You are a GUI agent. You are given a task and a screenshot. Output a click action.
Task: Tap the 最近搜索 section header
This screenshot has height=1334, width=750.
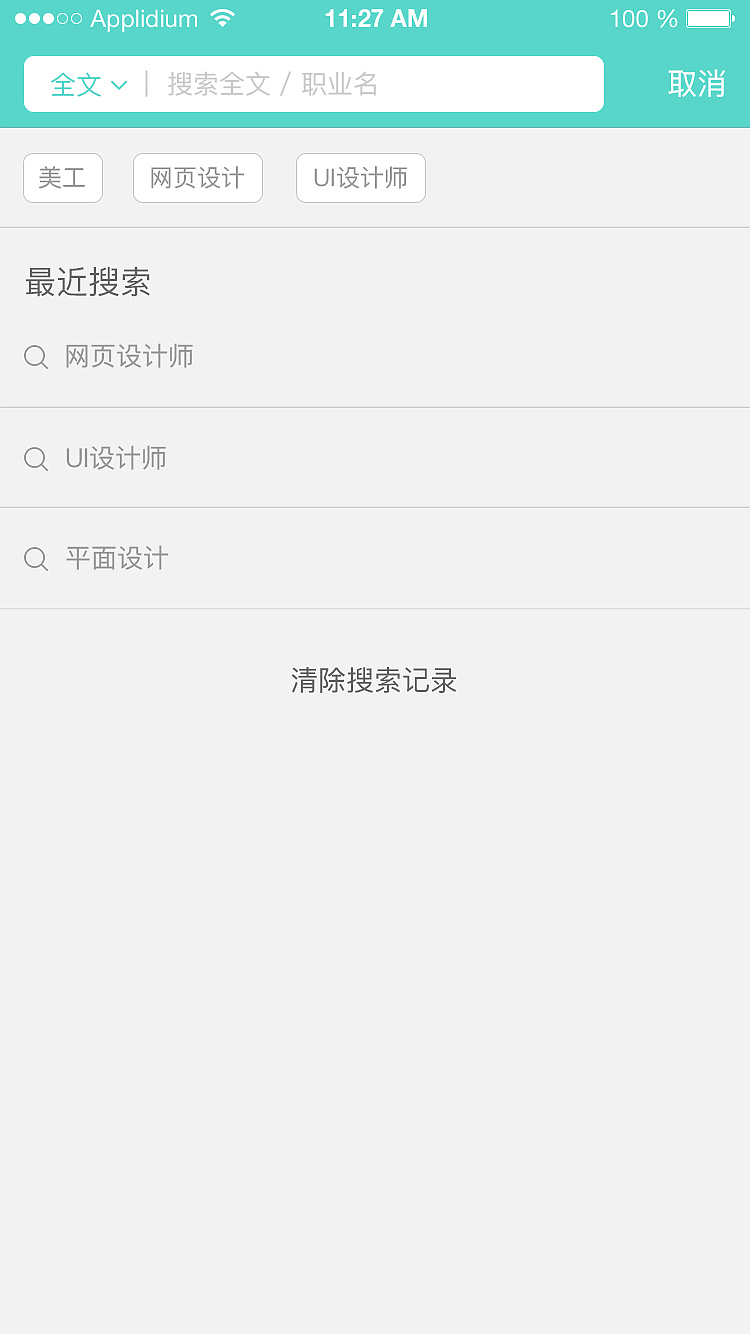[88, 283]
